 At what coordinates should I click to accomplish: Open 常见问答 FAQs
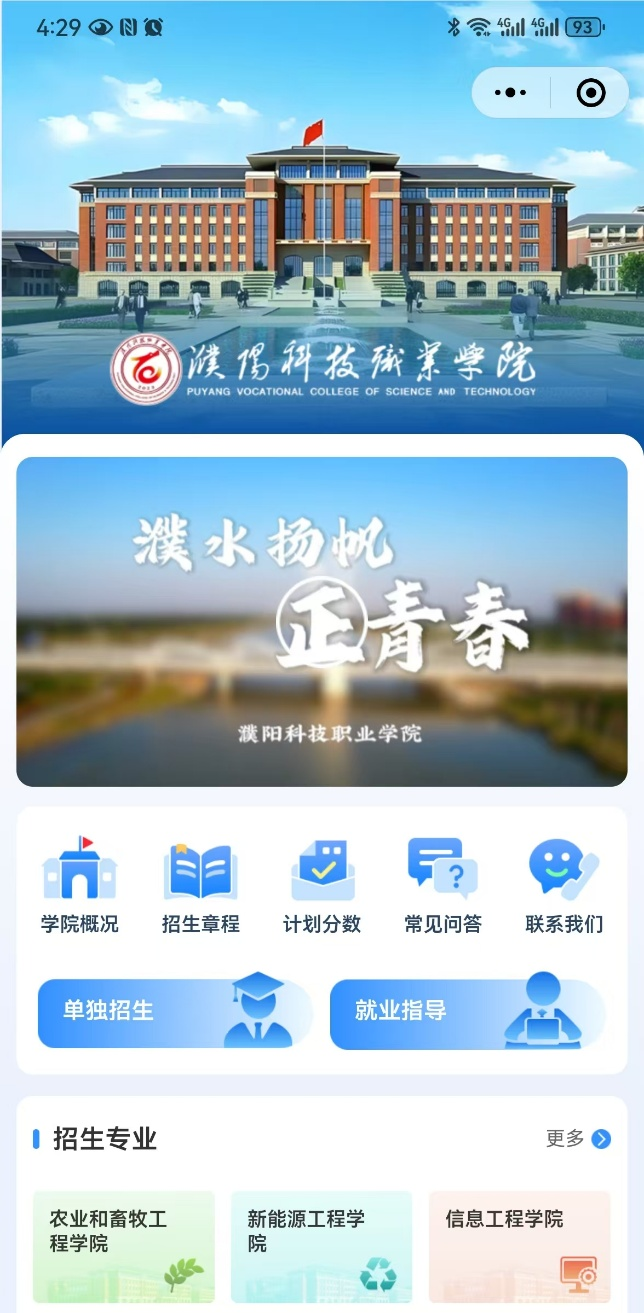tap(442, 885)
